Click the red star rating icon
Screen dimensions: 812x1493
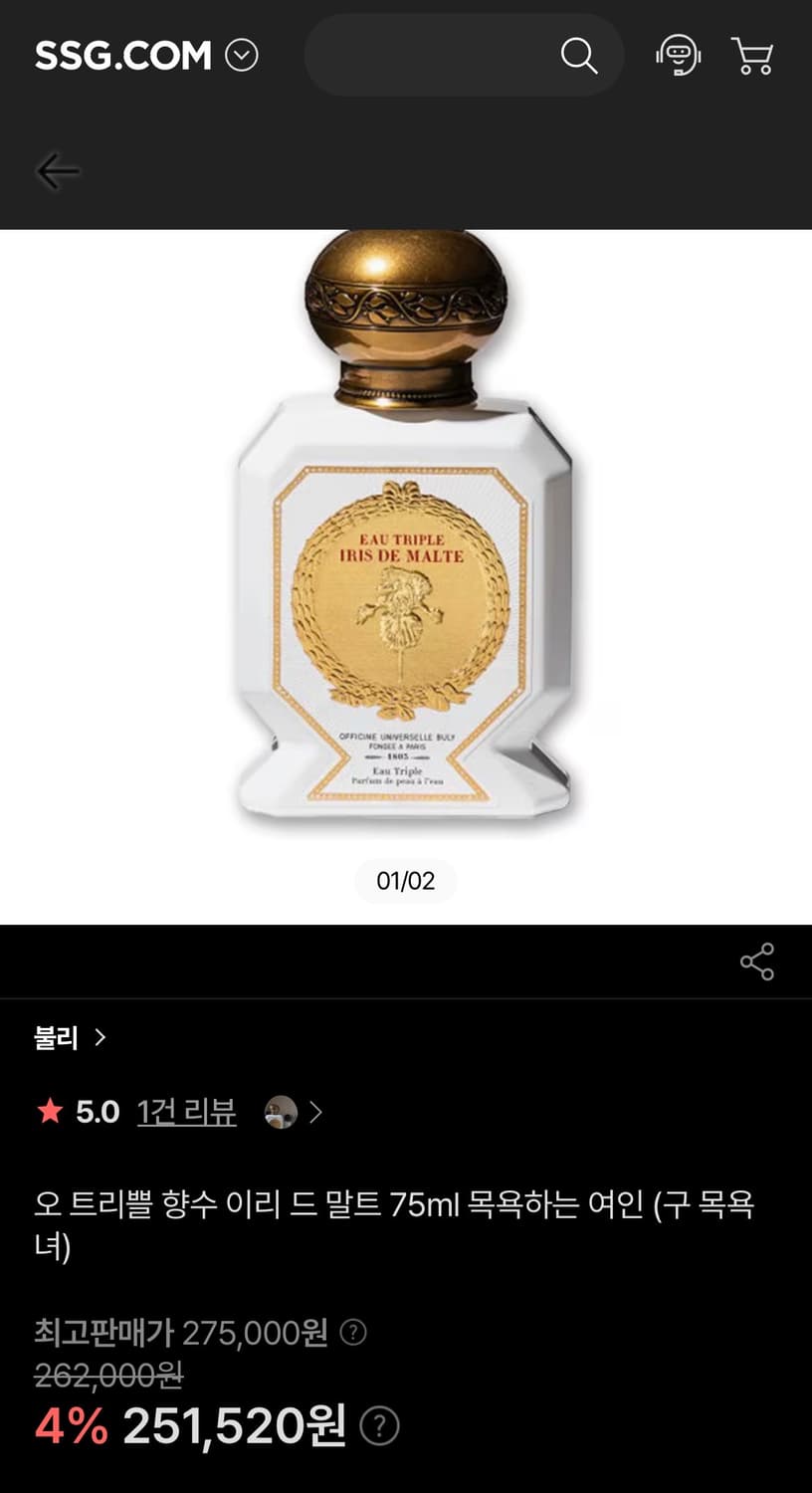[x=48, y=1112]
